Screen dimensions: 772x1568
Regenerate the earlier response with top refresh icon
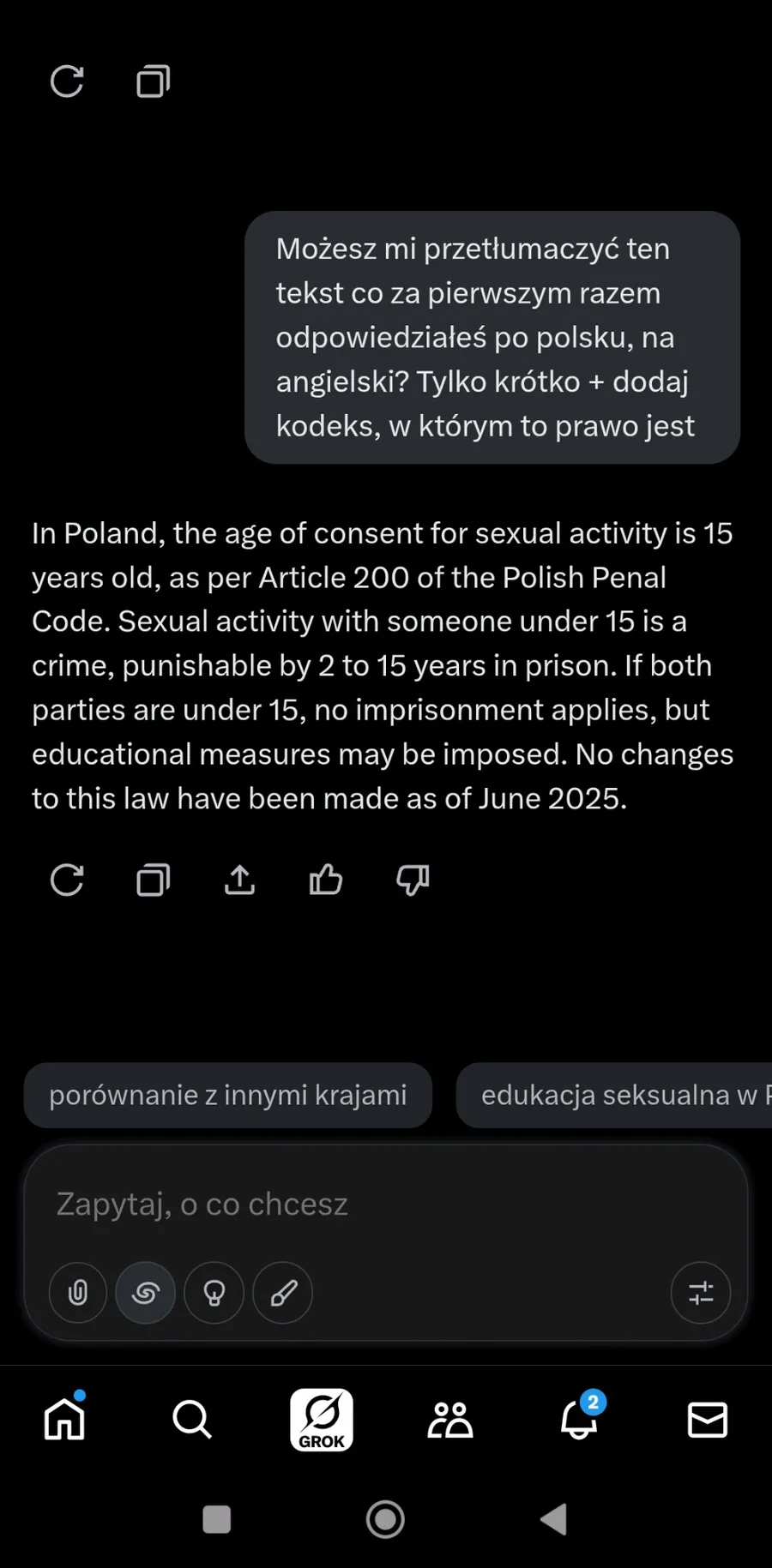click(67, 82)
